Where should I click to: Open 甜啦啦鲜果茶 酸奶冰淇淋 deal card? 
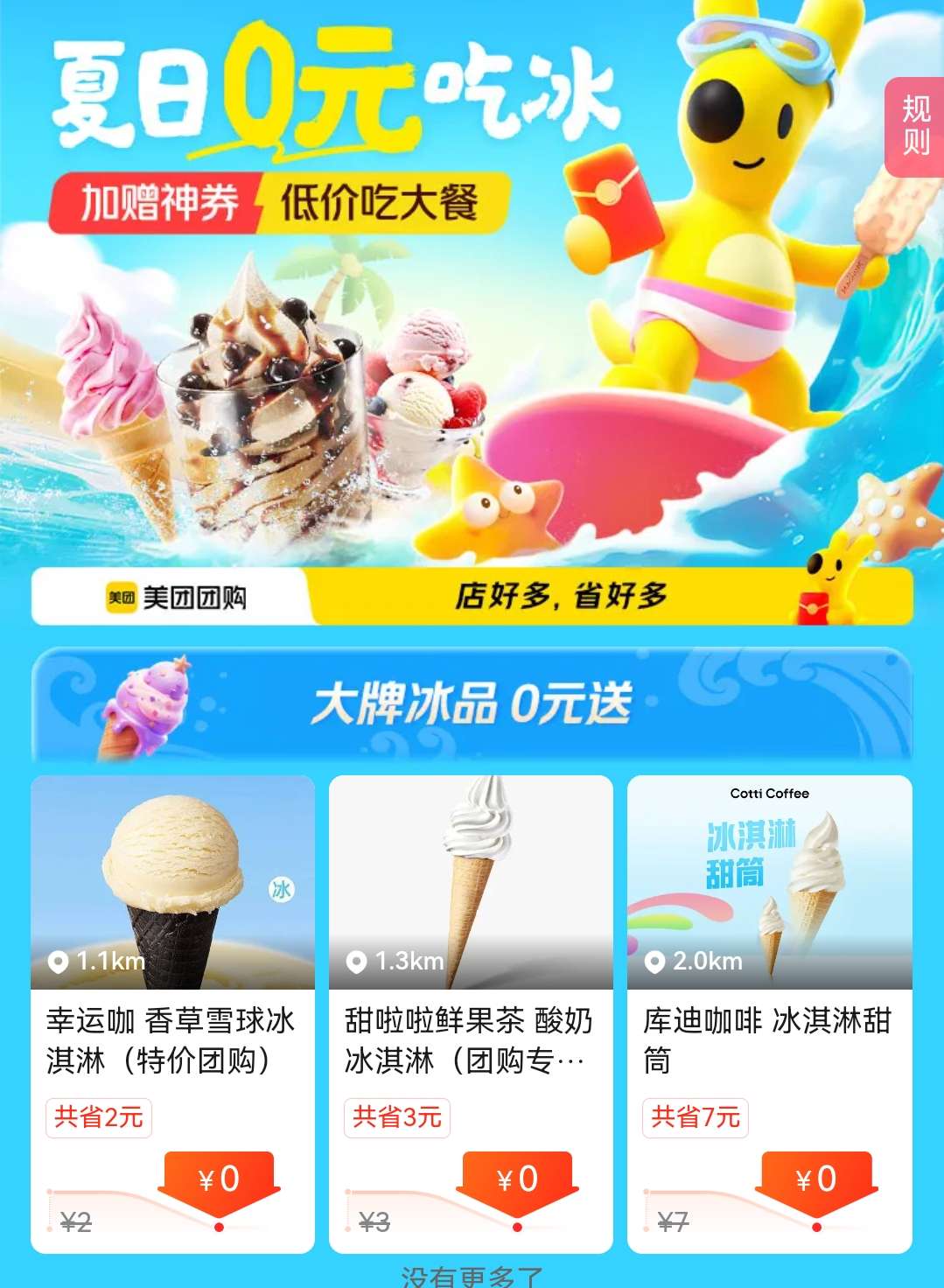[471, 1013]
